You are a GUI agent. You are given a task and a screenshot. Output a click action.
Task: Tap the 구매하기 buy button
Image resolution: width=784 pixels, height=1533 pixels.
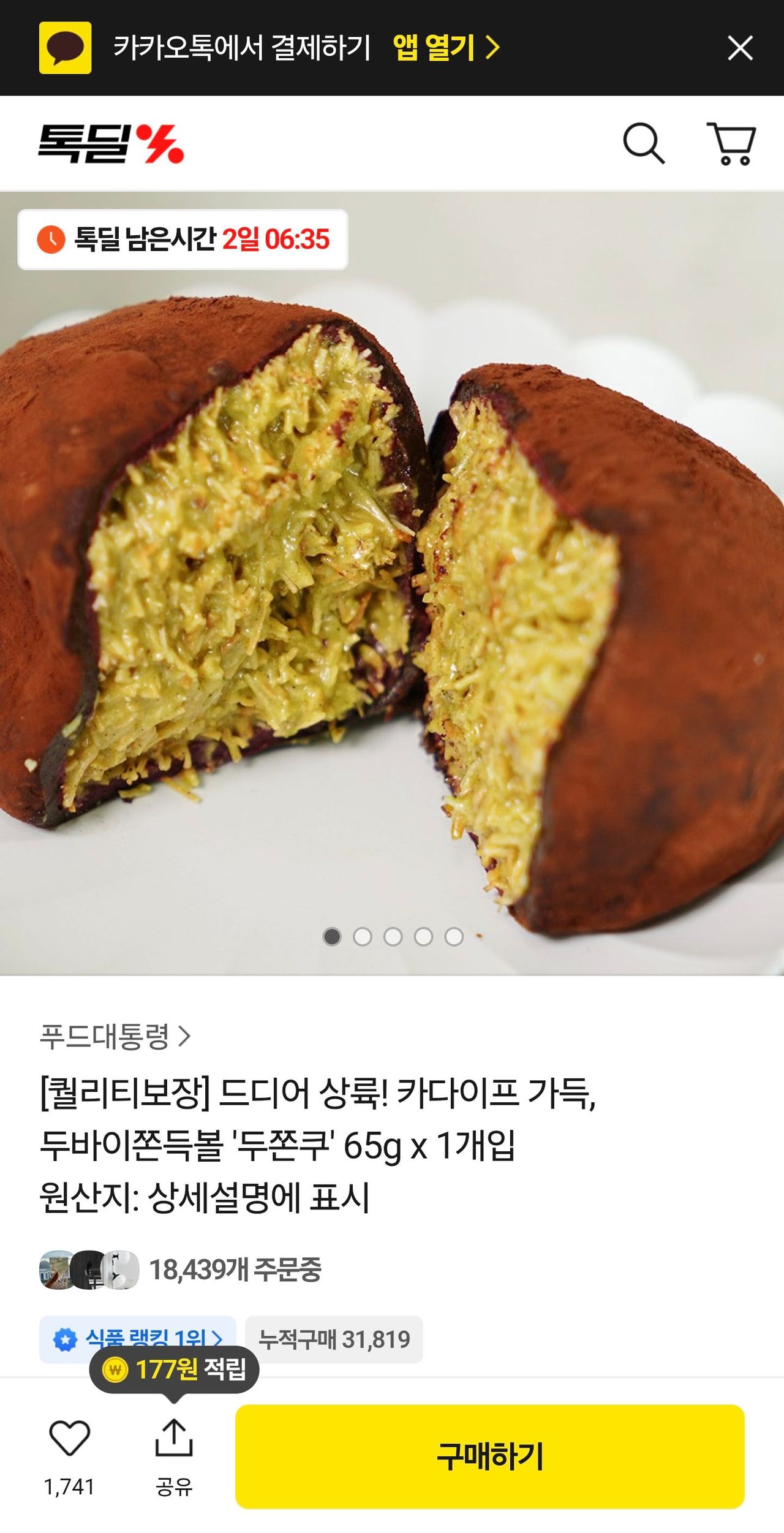coord(490,1456)
